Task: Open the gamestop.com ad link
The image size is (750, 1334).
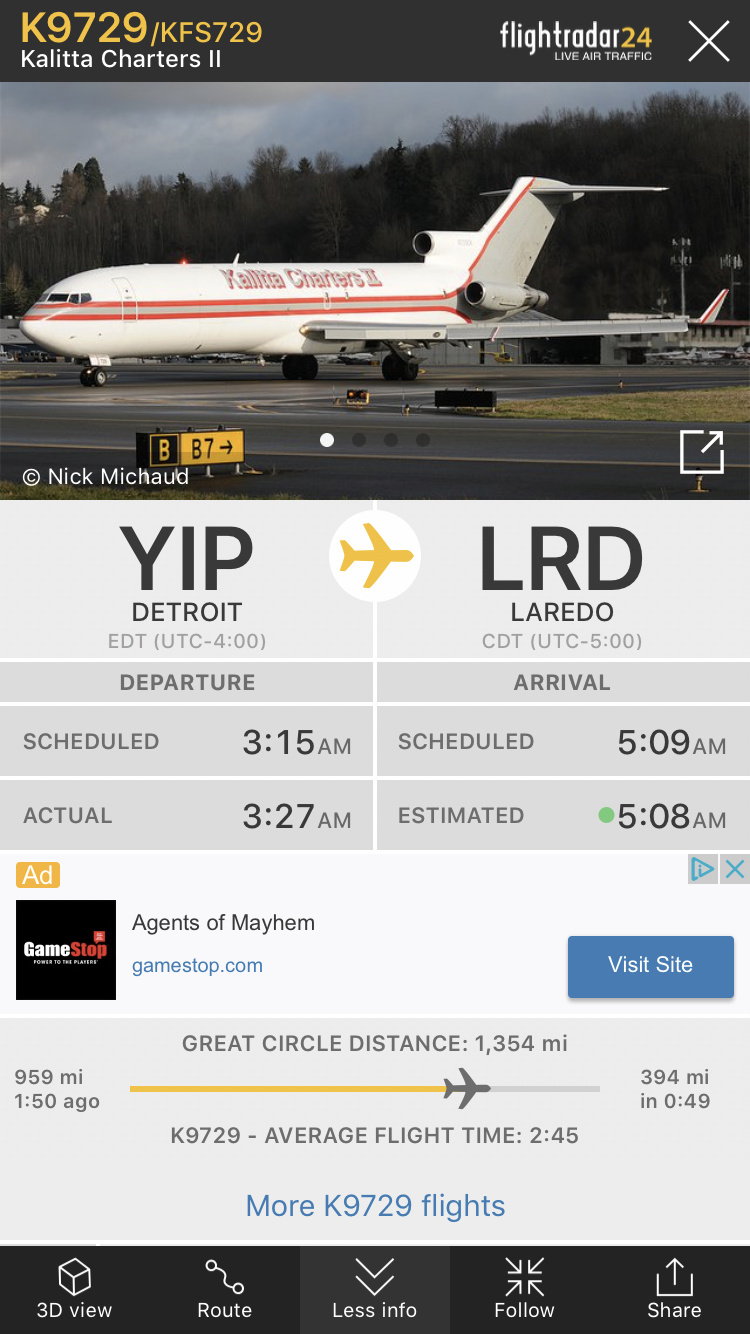Action: 197,966
